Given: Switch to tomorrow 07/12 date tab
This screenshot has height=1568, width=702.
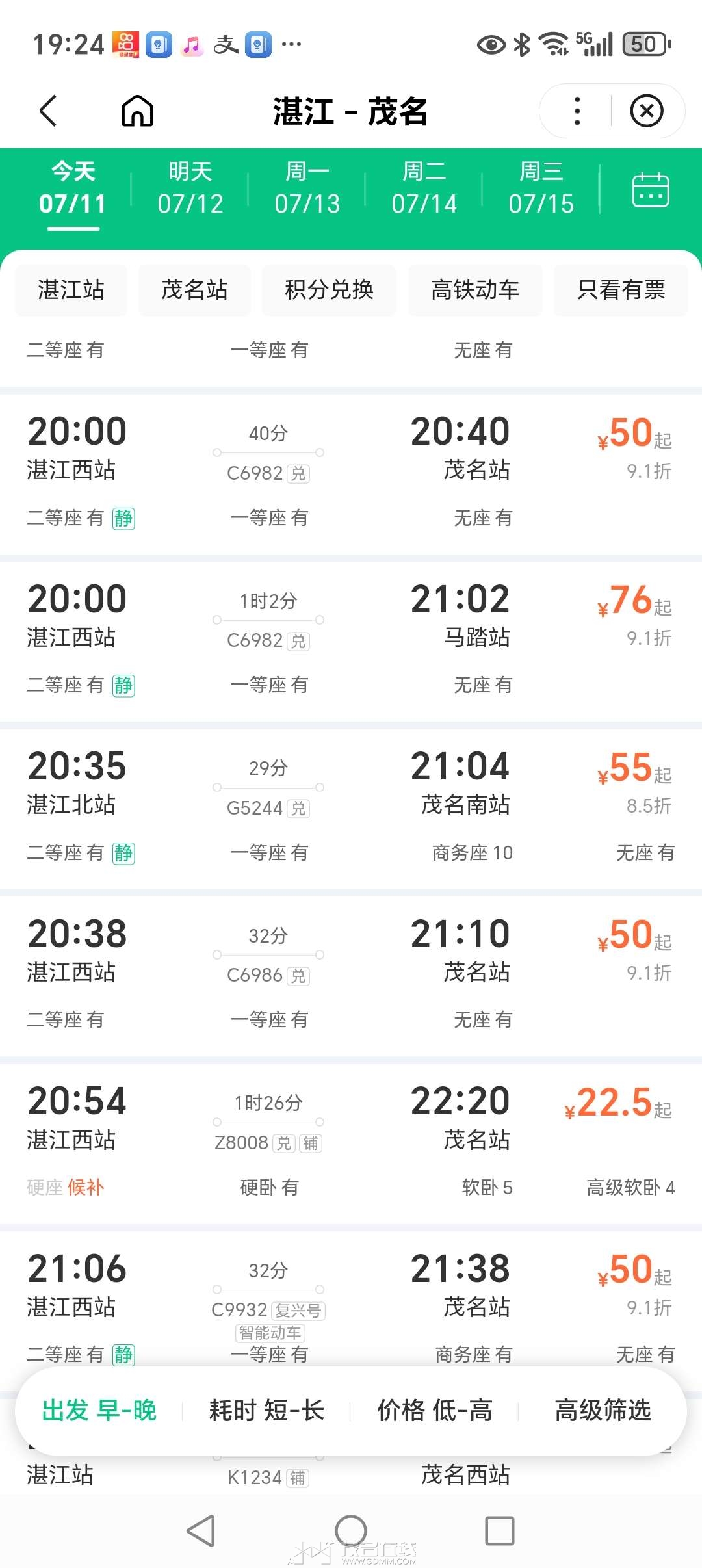Looking at the screenshot, I should pos(190,189).
